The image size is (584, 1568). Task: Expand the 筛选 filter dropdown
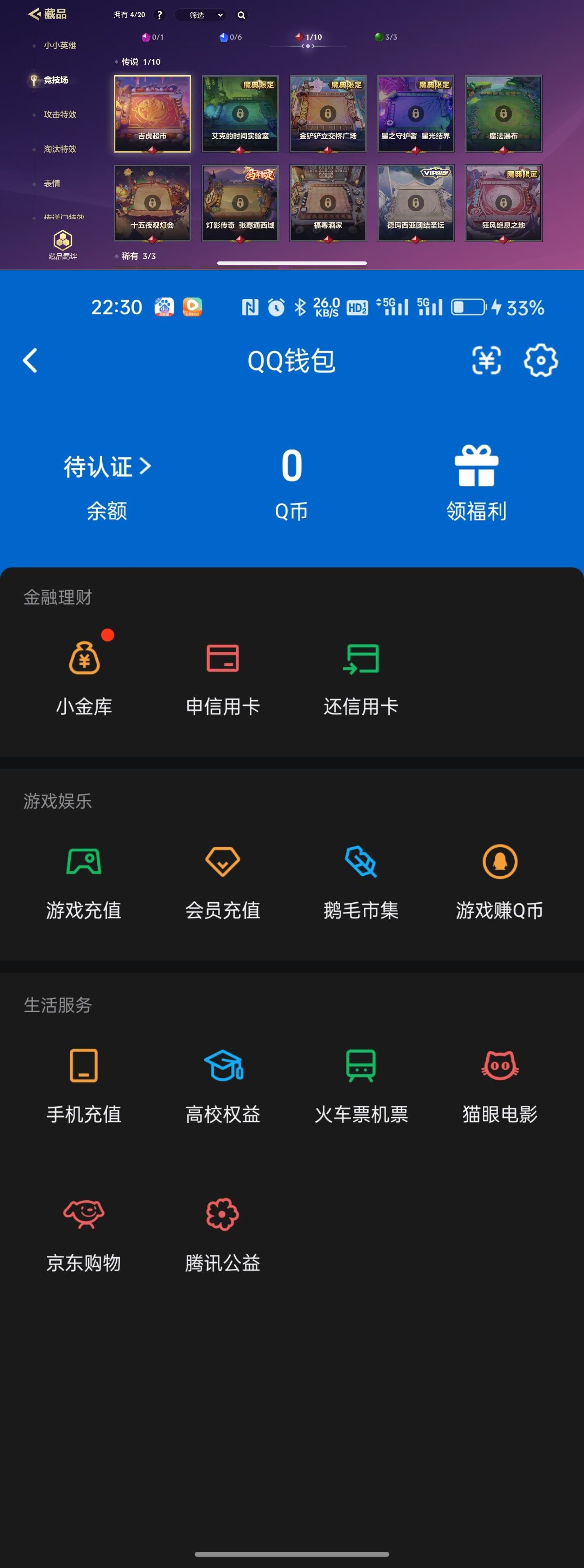tap(200, 15)
